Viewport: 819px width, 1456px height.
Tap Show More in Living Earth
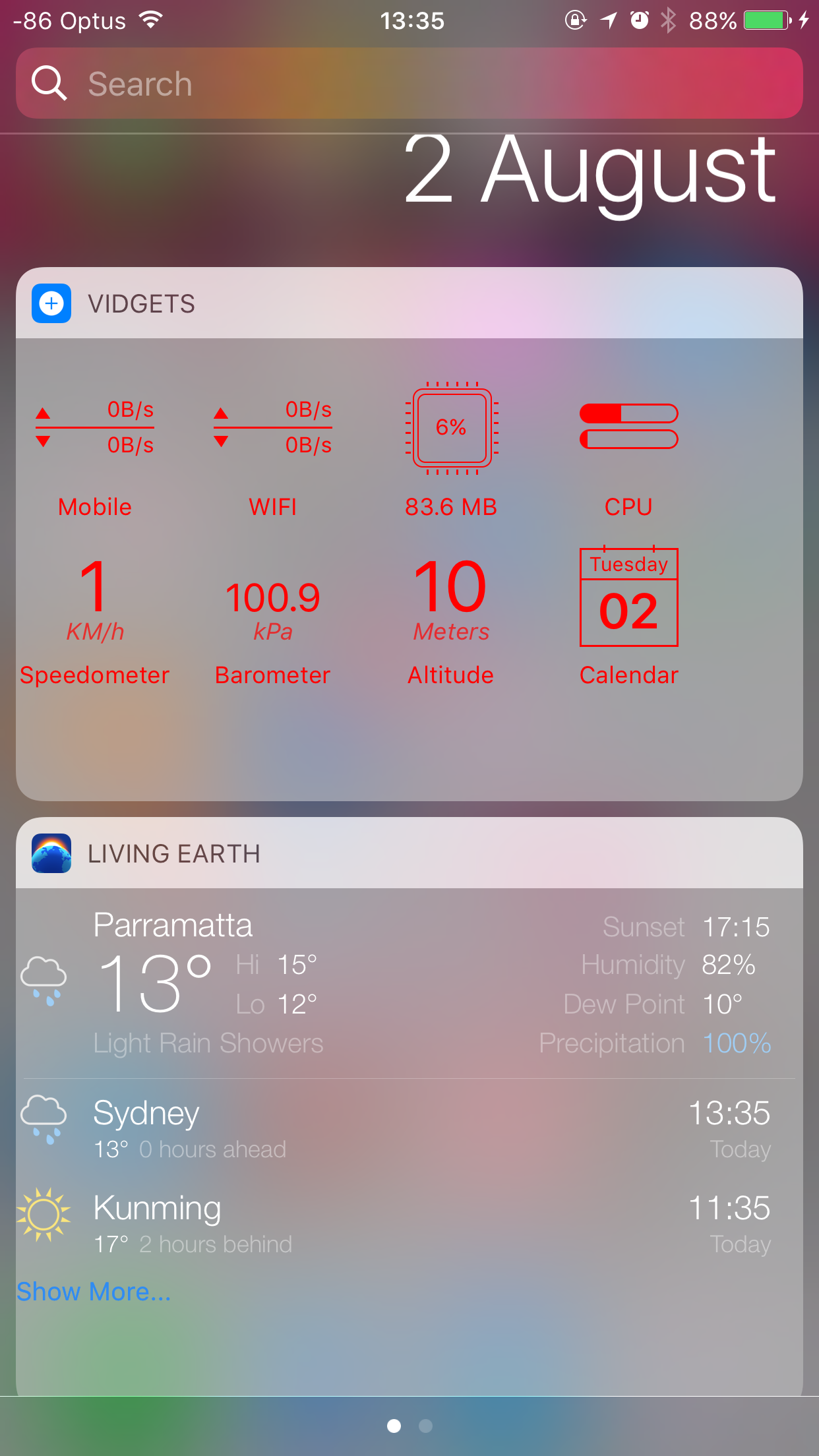pos(94,1292)
